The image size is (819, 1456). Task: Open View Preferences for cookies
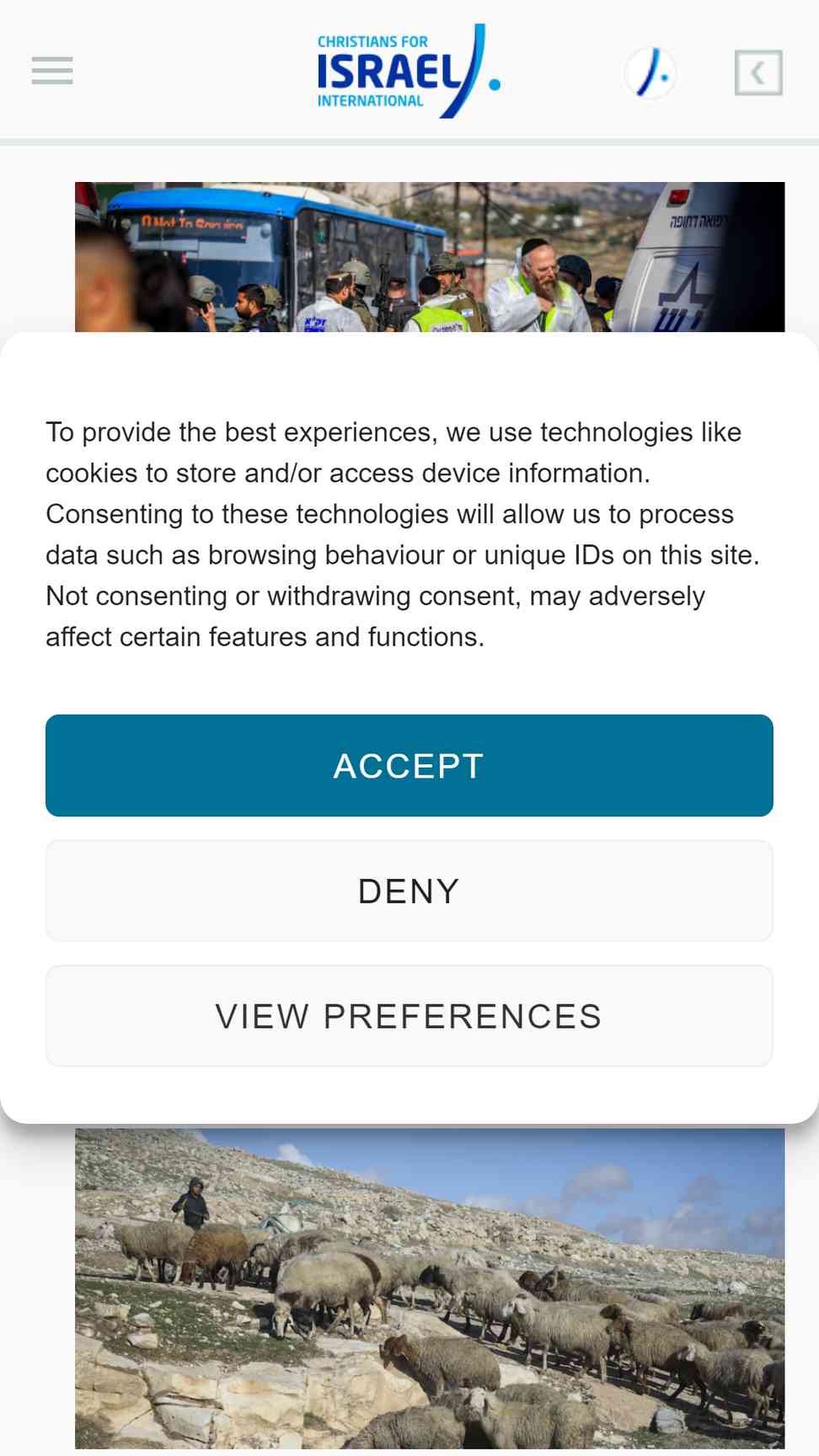(409, 1016)
